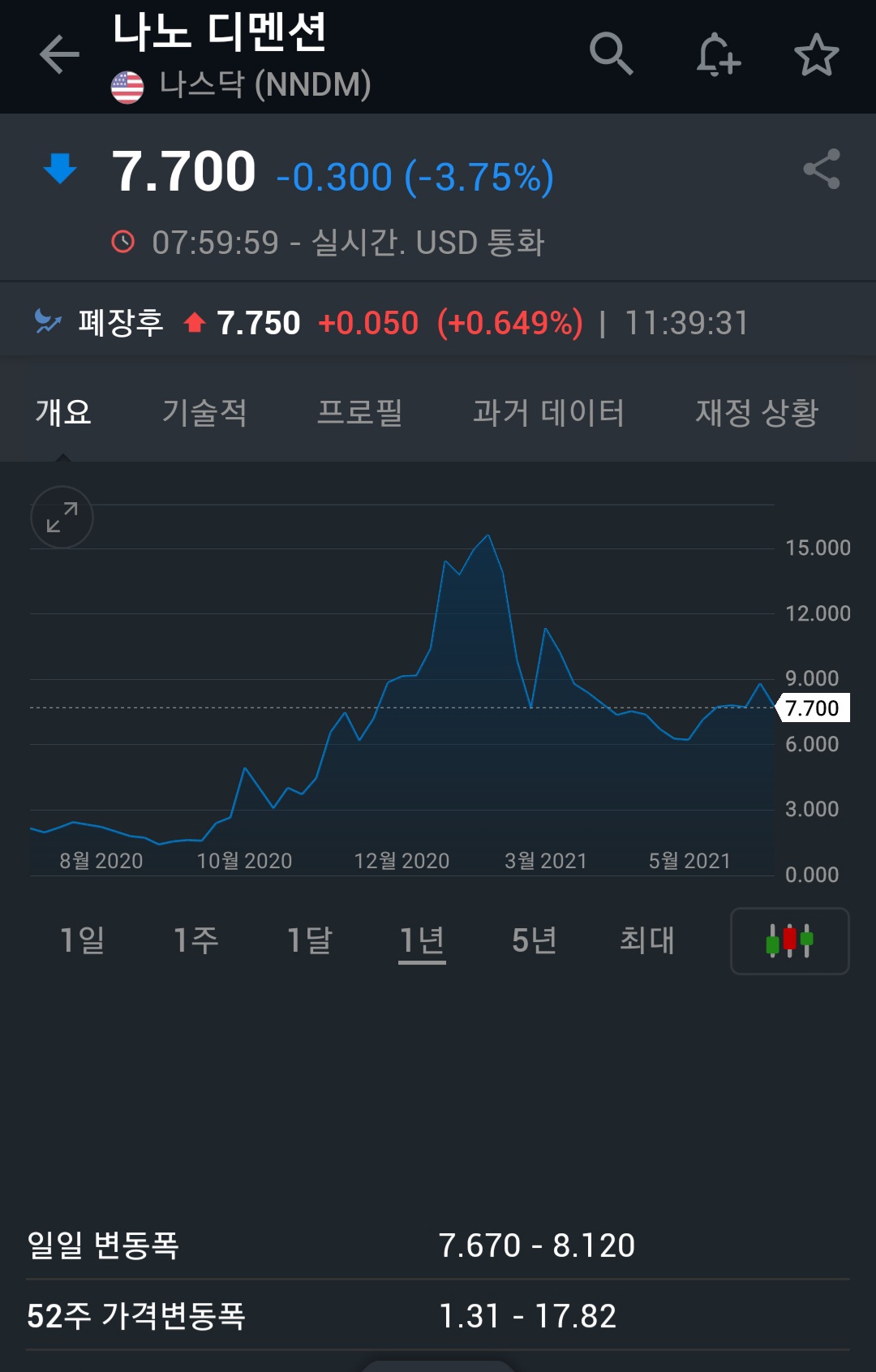Tap the clock icon next to timestamp
The width and height of the screenshot is (876, 1372).
pyautogui.click(x=123, y=241)
